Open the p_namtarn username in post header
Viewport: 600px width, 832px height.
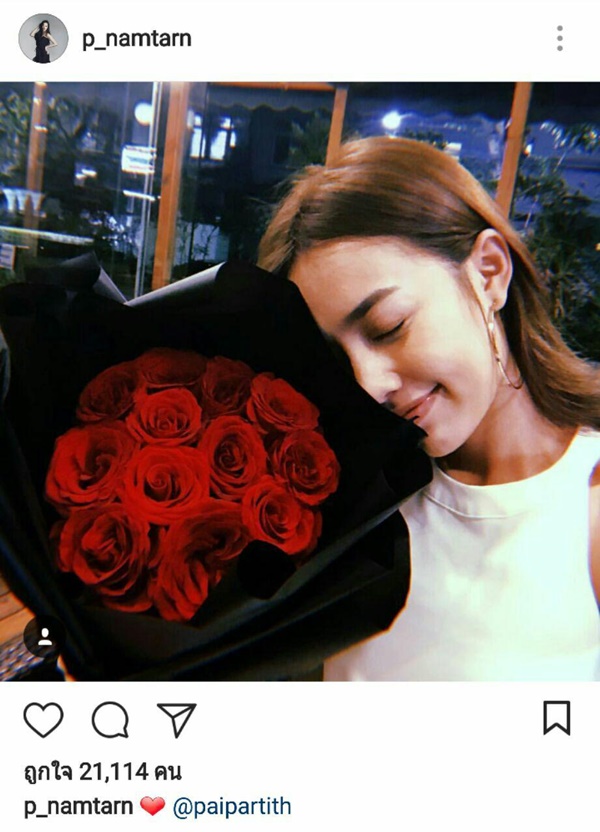click(x=136, y=39)
